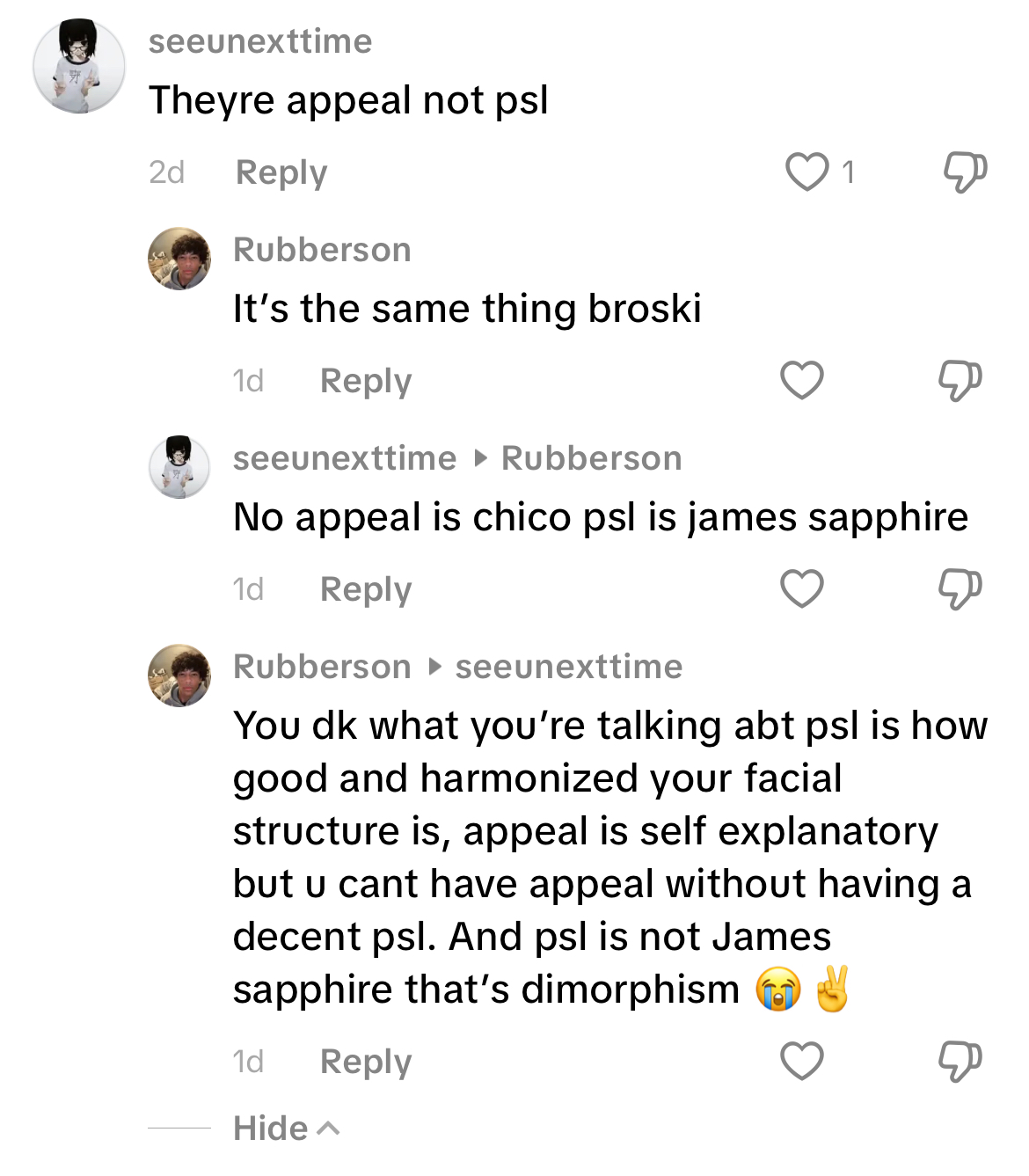
Task: Dislike the "Theyre appeal not psl" comment
Action: tap(965, 172)
